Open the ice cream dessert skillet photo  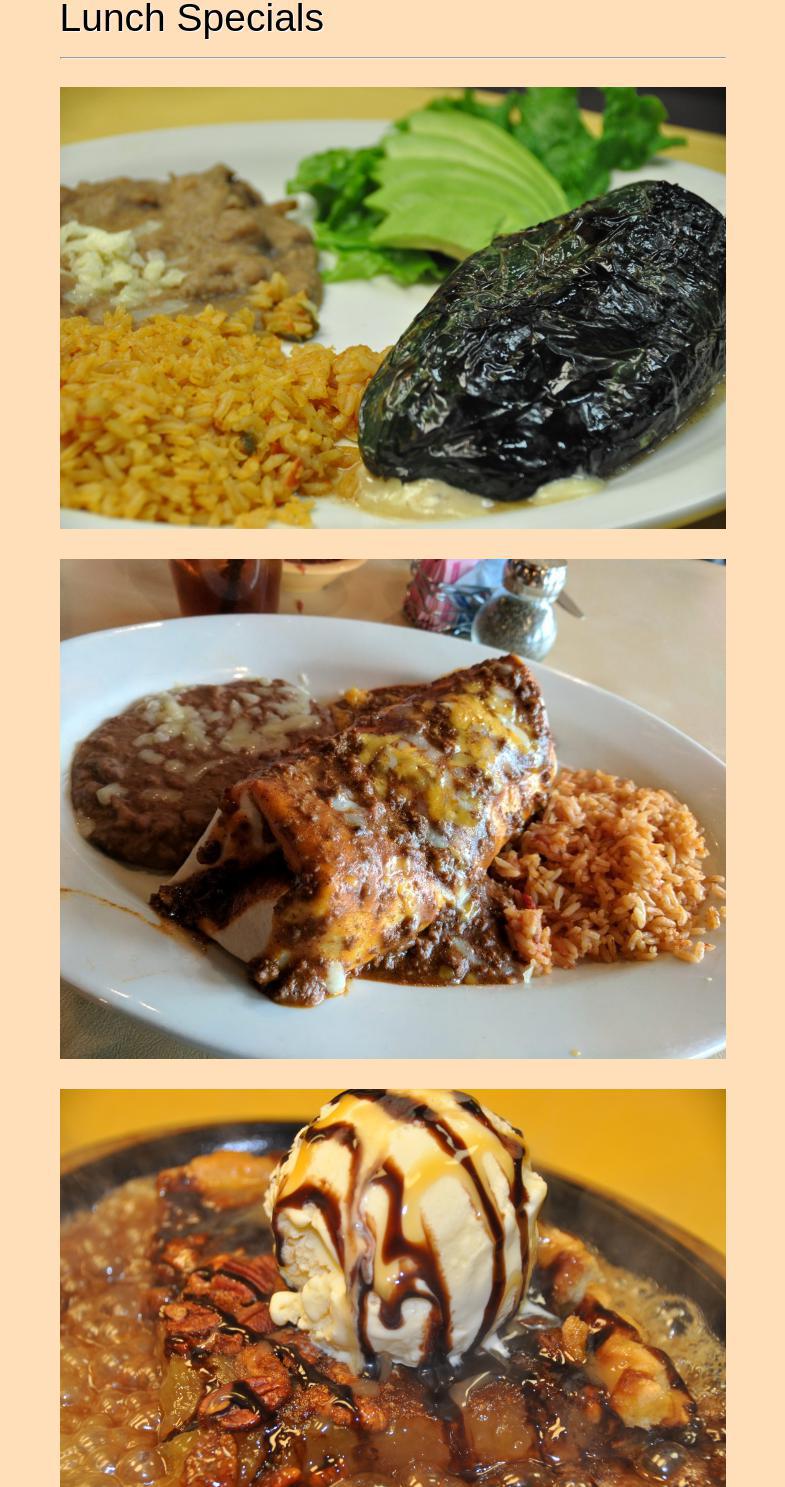[392, 1288]
